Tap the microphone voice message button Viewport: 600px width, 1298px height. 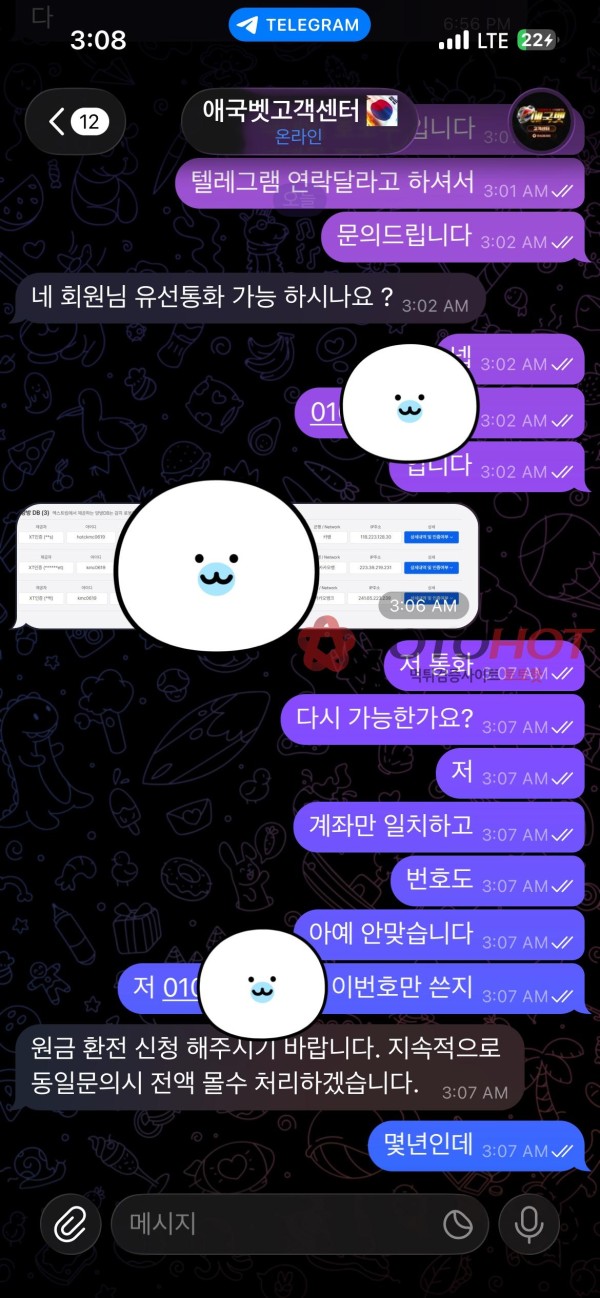(528, 1223)
